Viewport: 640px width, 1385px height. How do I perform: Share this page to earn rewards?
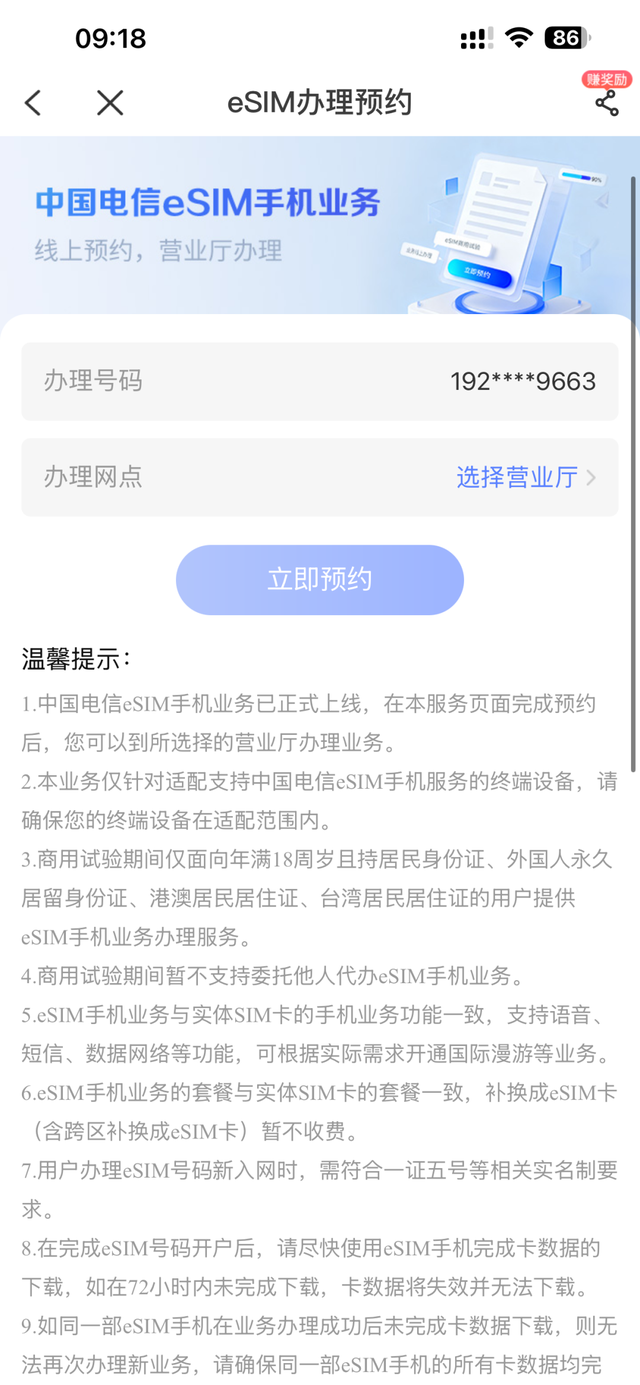[x=606, y=102]
